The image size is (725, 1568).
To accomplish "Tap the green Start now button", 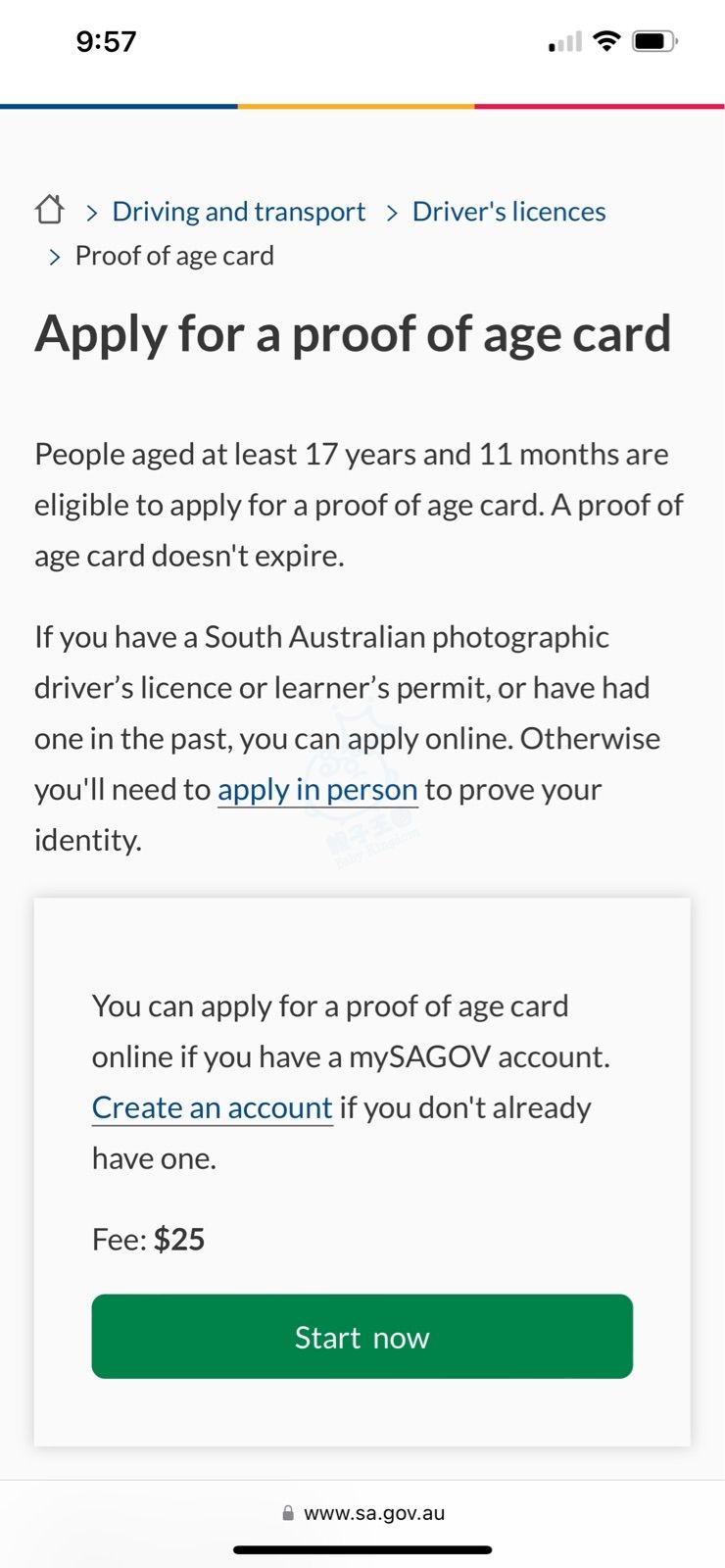I will [x=362, y=1337].
